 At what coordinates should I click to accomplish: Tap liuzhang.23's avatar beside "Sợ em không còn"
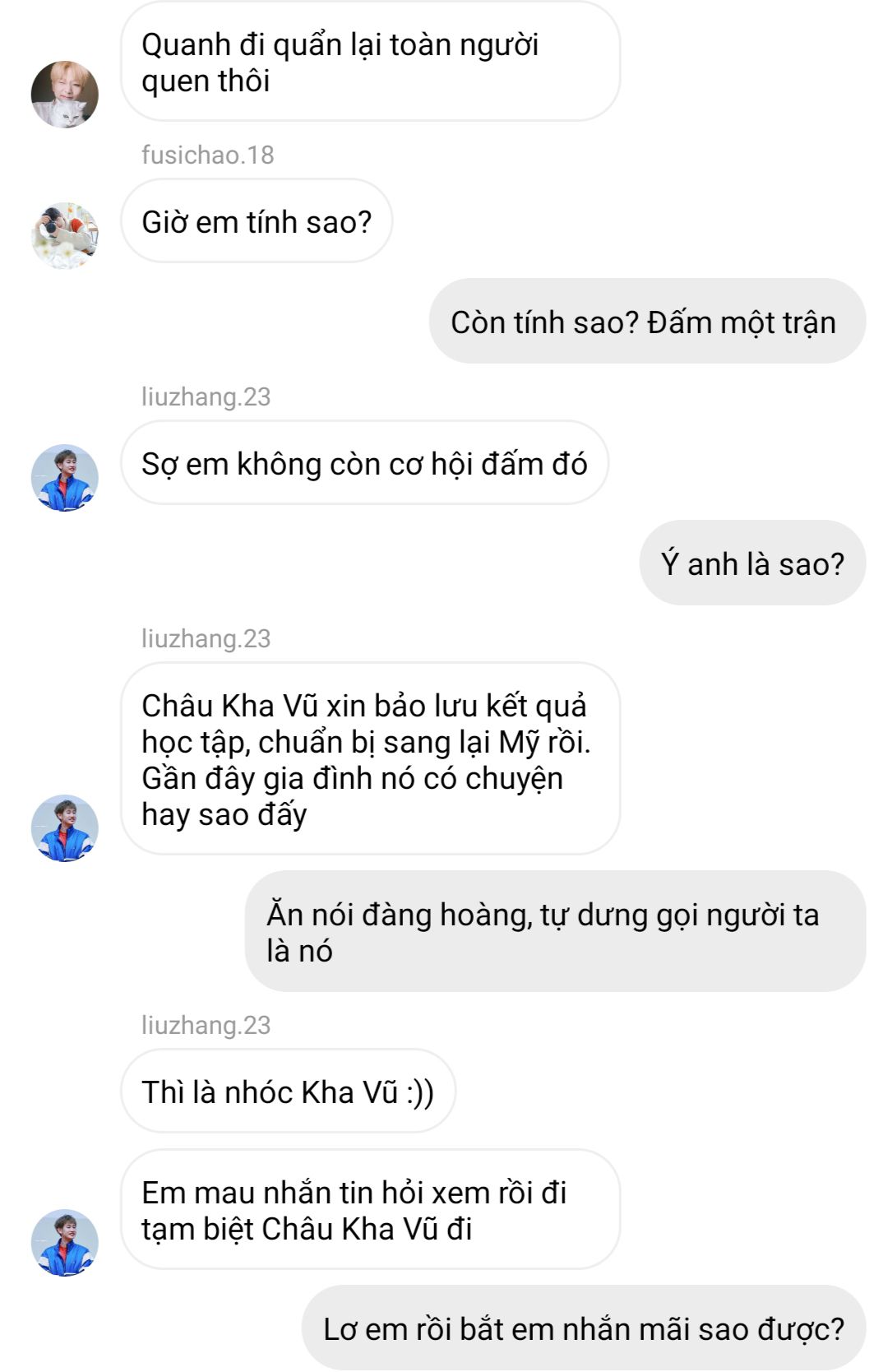[64, 478]
